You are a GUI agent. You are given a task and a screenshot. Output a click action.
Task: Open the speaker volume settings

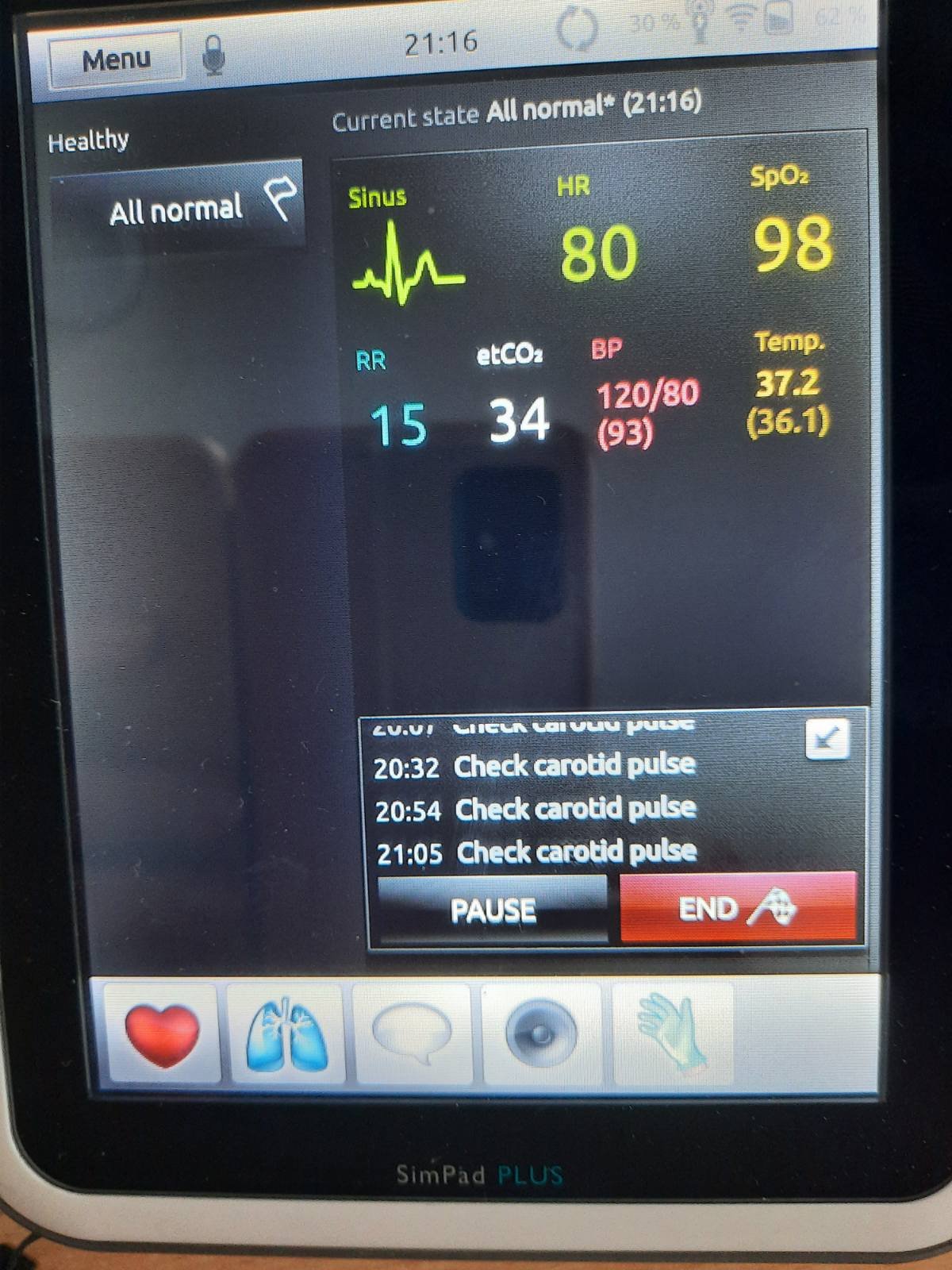point(541,1034)
